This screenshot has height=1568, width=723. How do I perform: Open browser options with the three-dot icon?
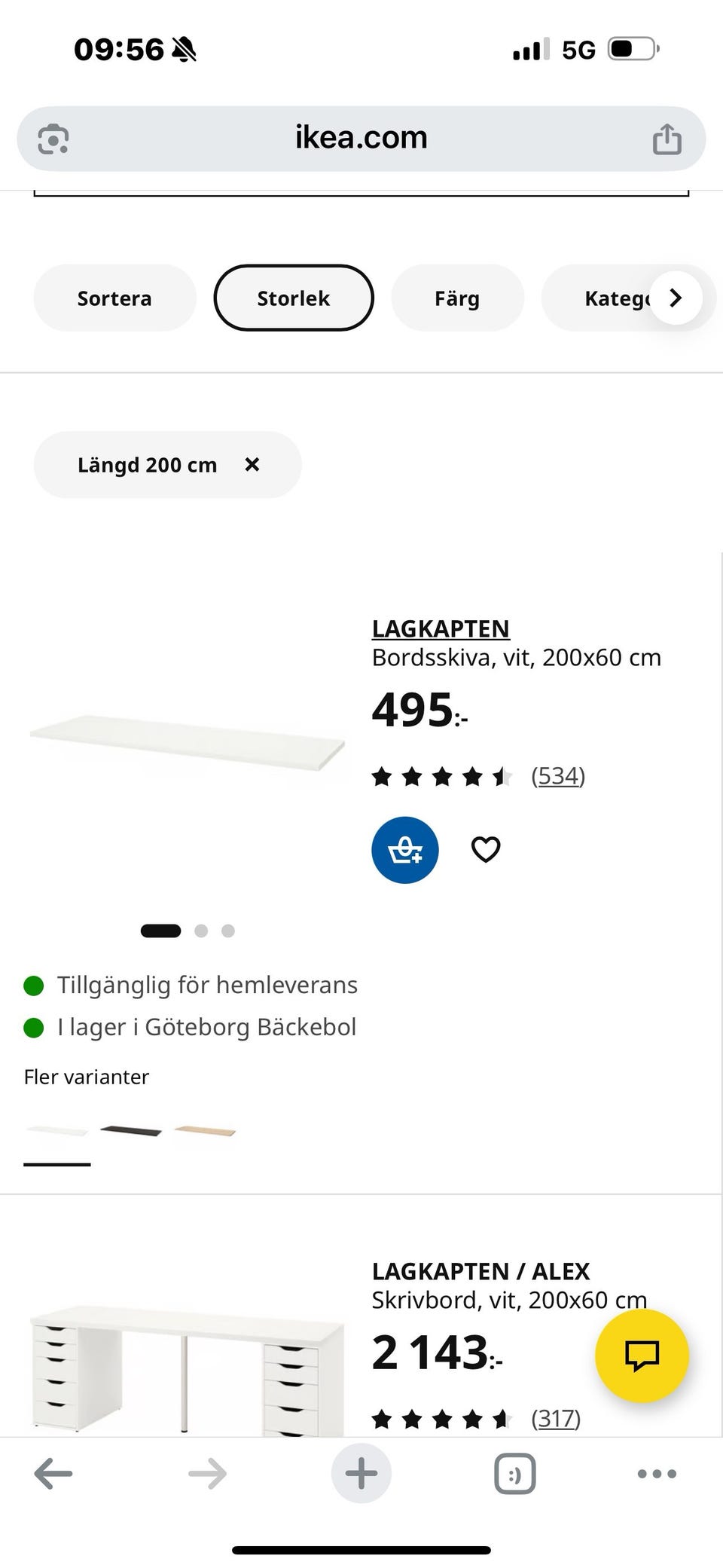657,1474
